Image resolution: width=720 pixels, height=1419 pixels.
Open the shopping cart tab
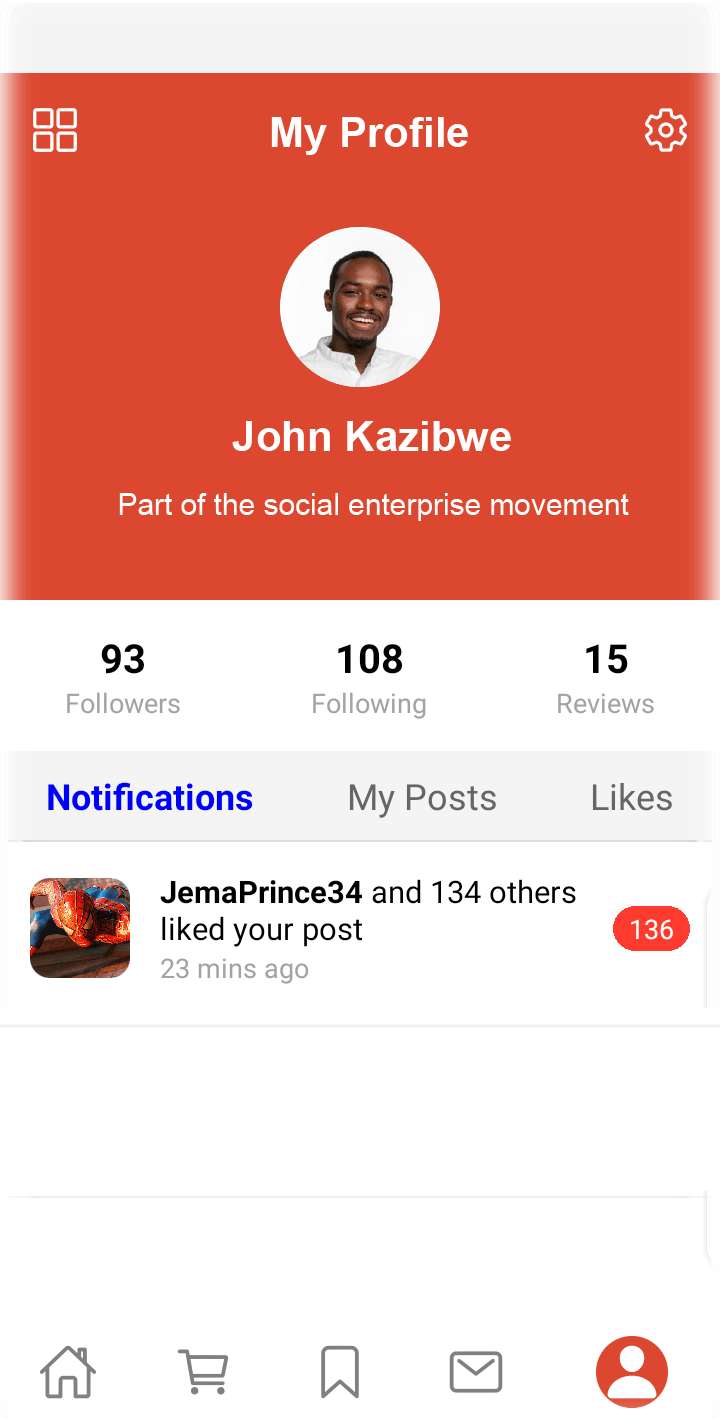204,1372
